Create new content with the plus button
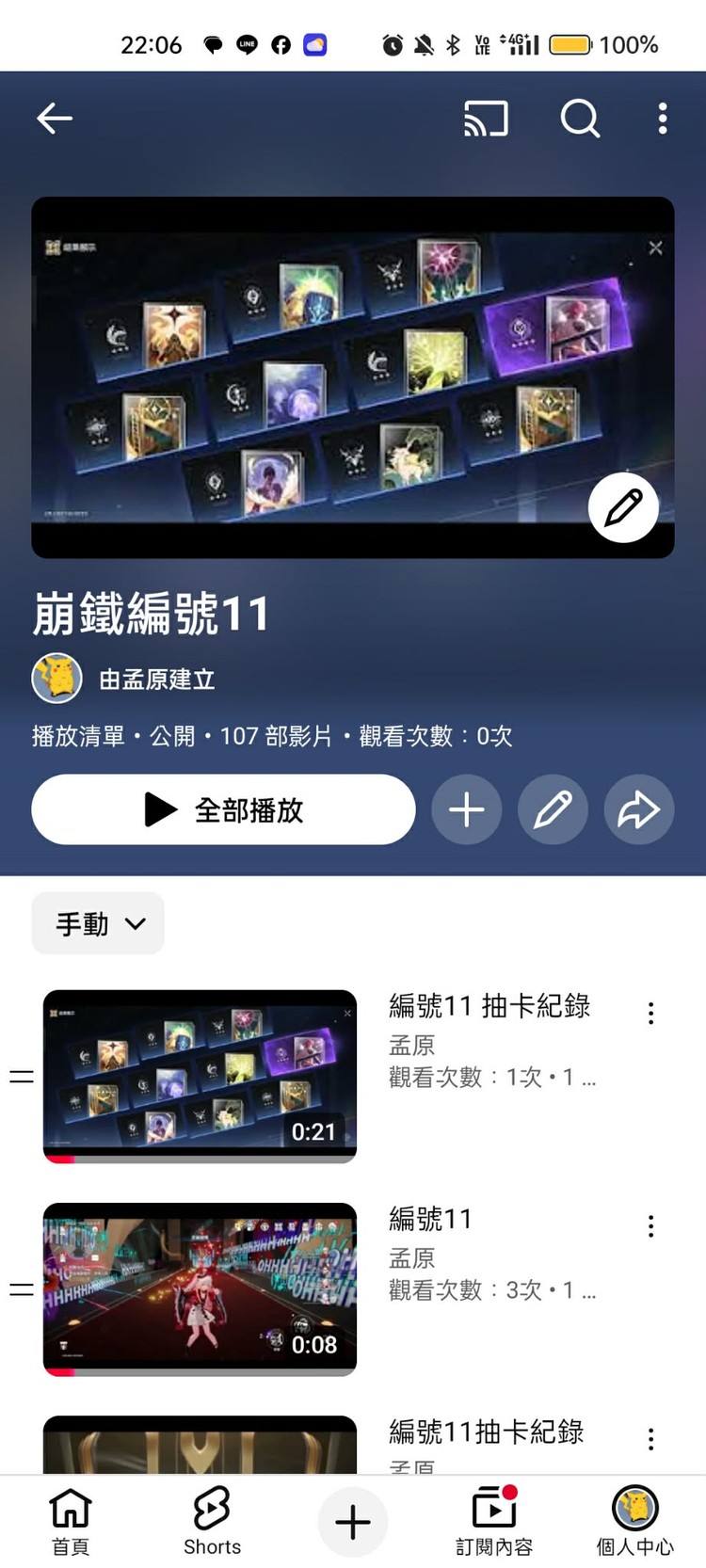This screenshot has width=706, height=1568. (352, 1515)
